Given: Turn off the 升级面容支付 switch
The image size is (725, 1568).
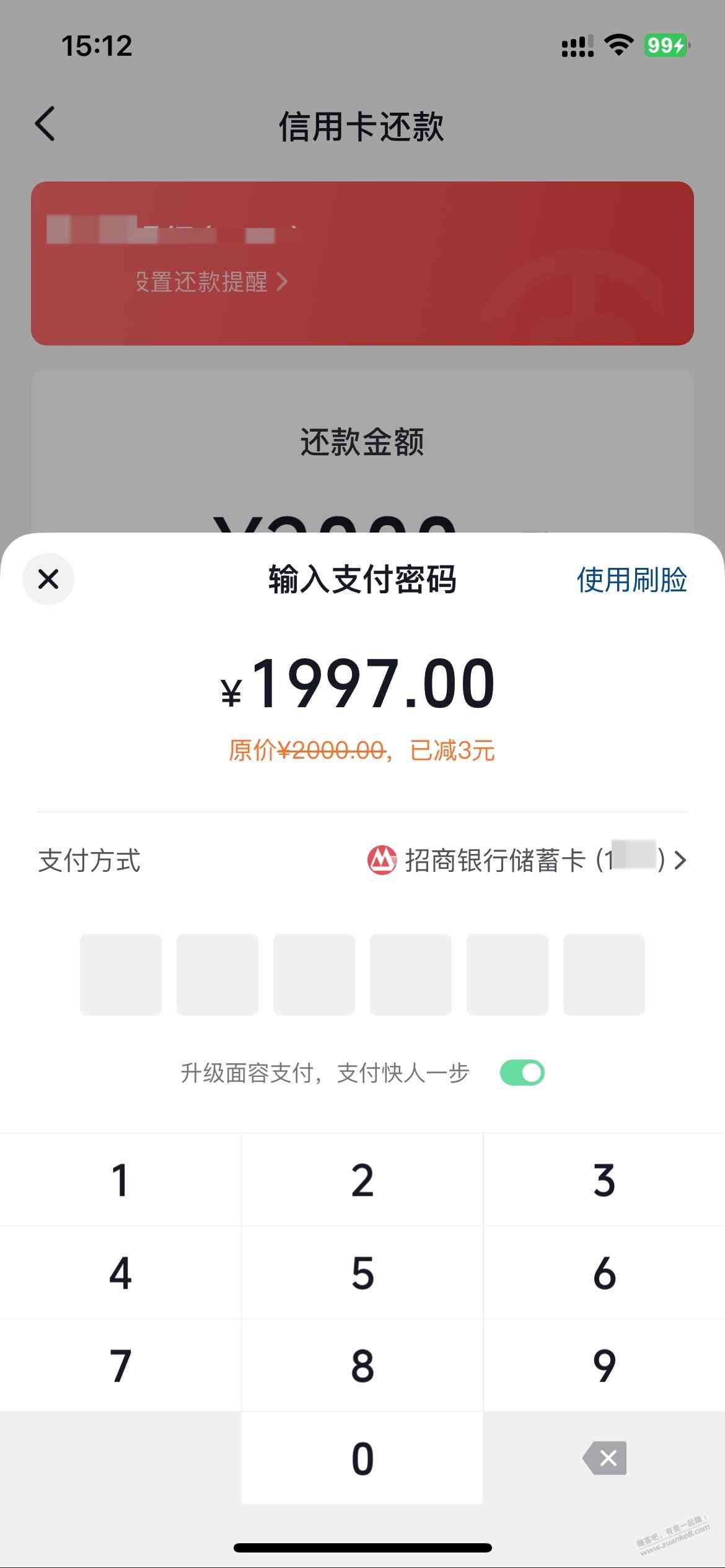Looking at the screenshot, I should (522, 1073).
